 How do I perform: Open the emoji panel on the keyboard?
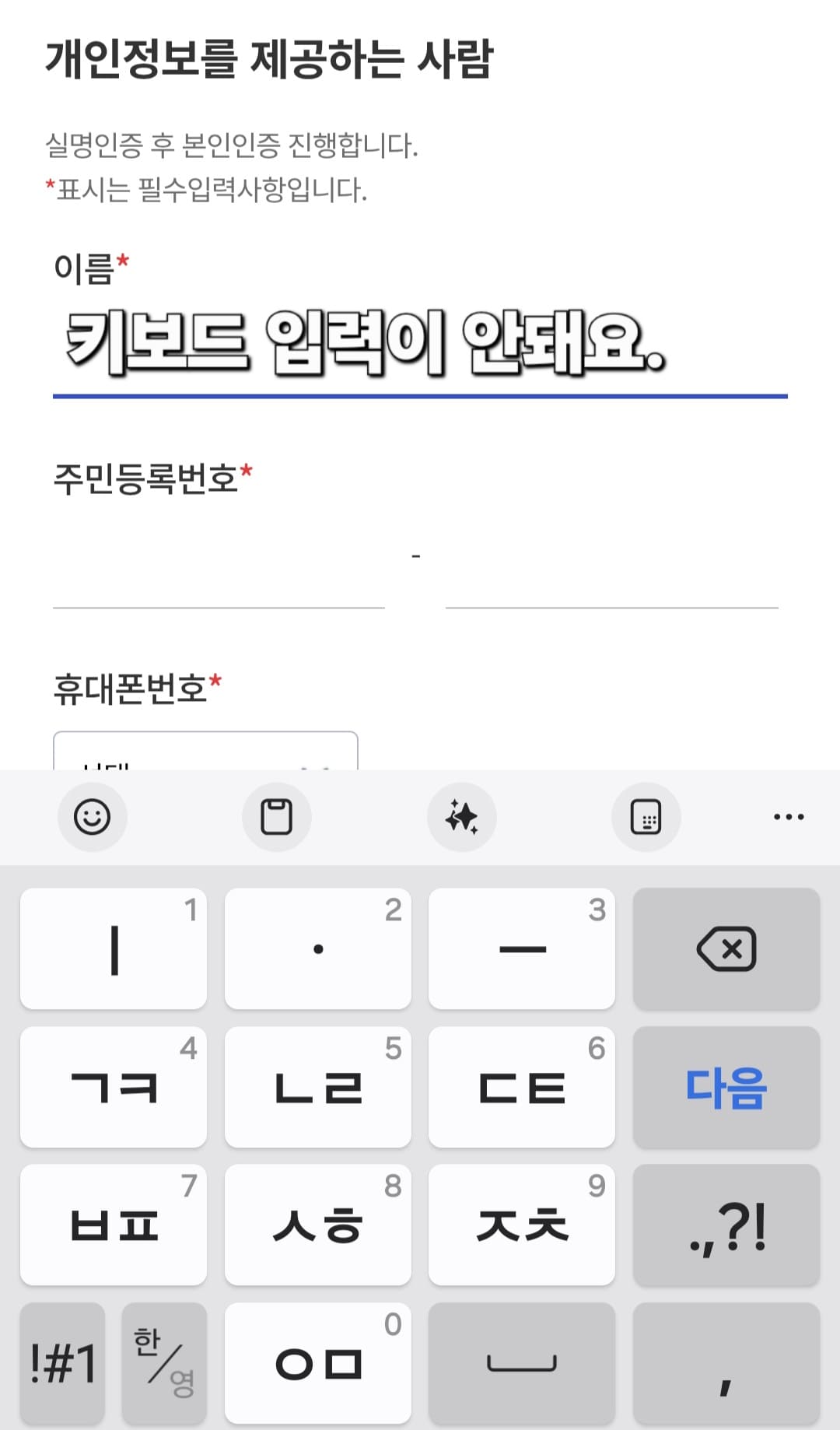click(x=93, y=816)
